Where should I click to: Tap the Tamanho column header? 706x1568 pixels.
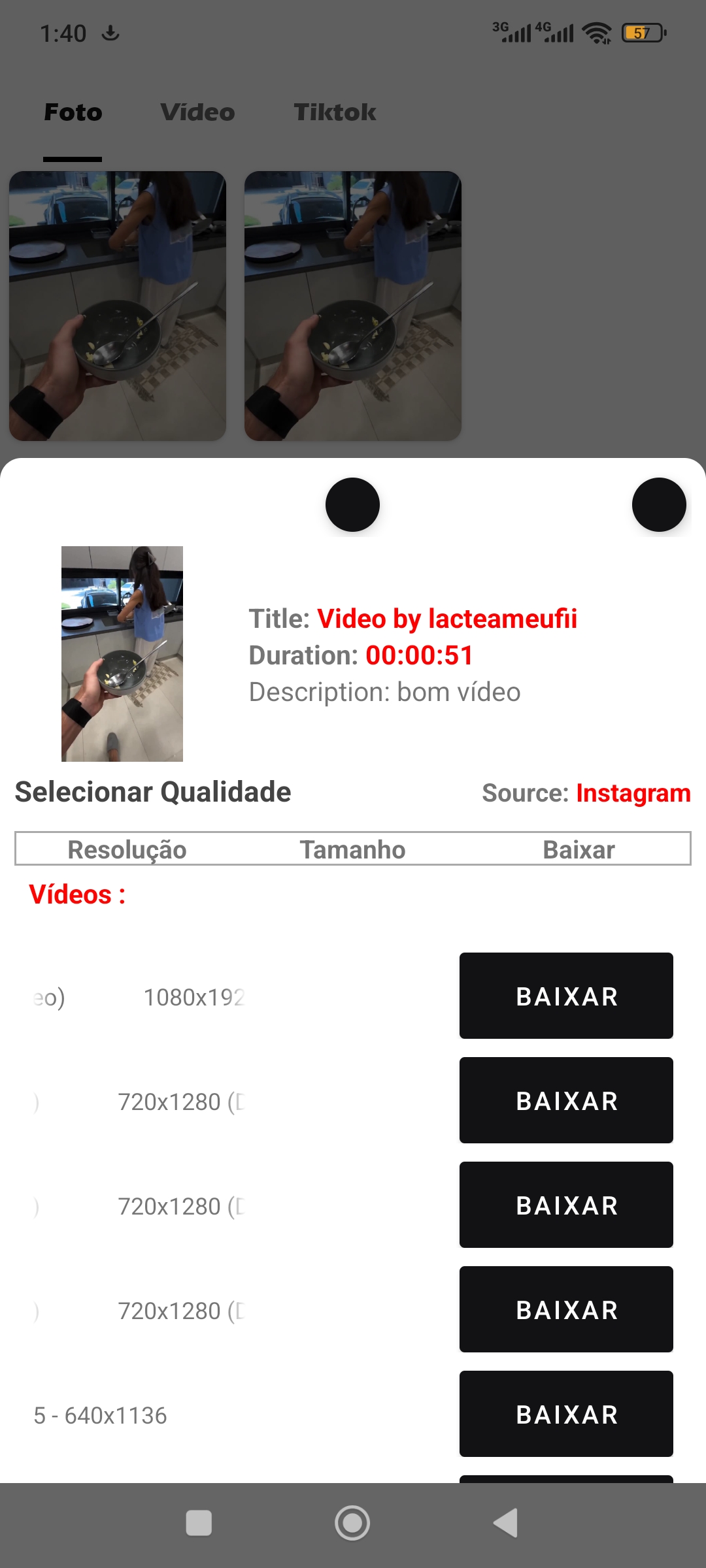[352, 849]
